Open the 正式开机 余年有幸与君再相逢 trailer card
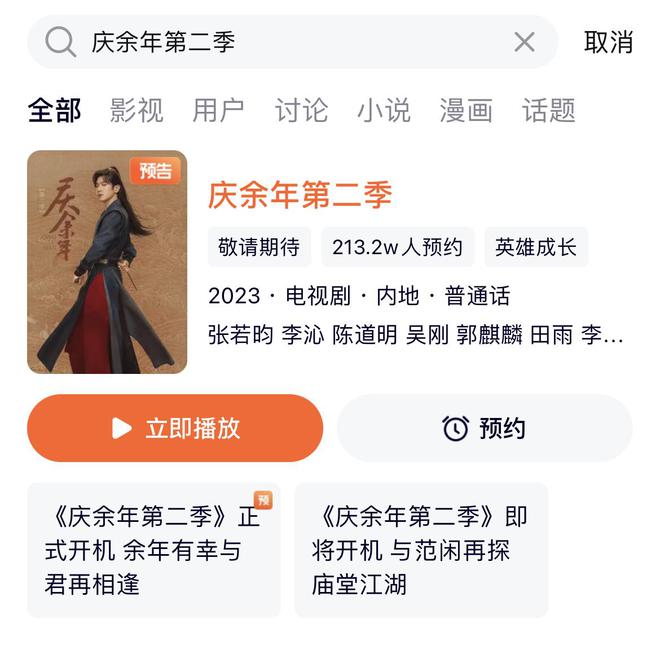 (153, 550)
